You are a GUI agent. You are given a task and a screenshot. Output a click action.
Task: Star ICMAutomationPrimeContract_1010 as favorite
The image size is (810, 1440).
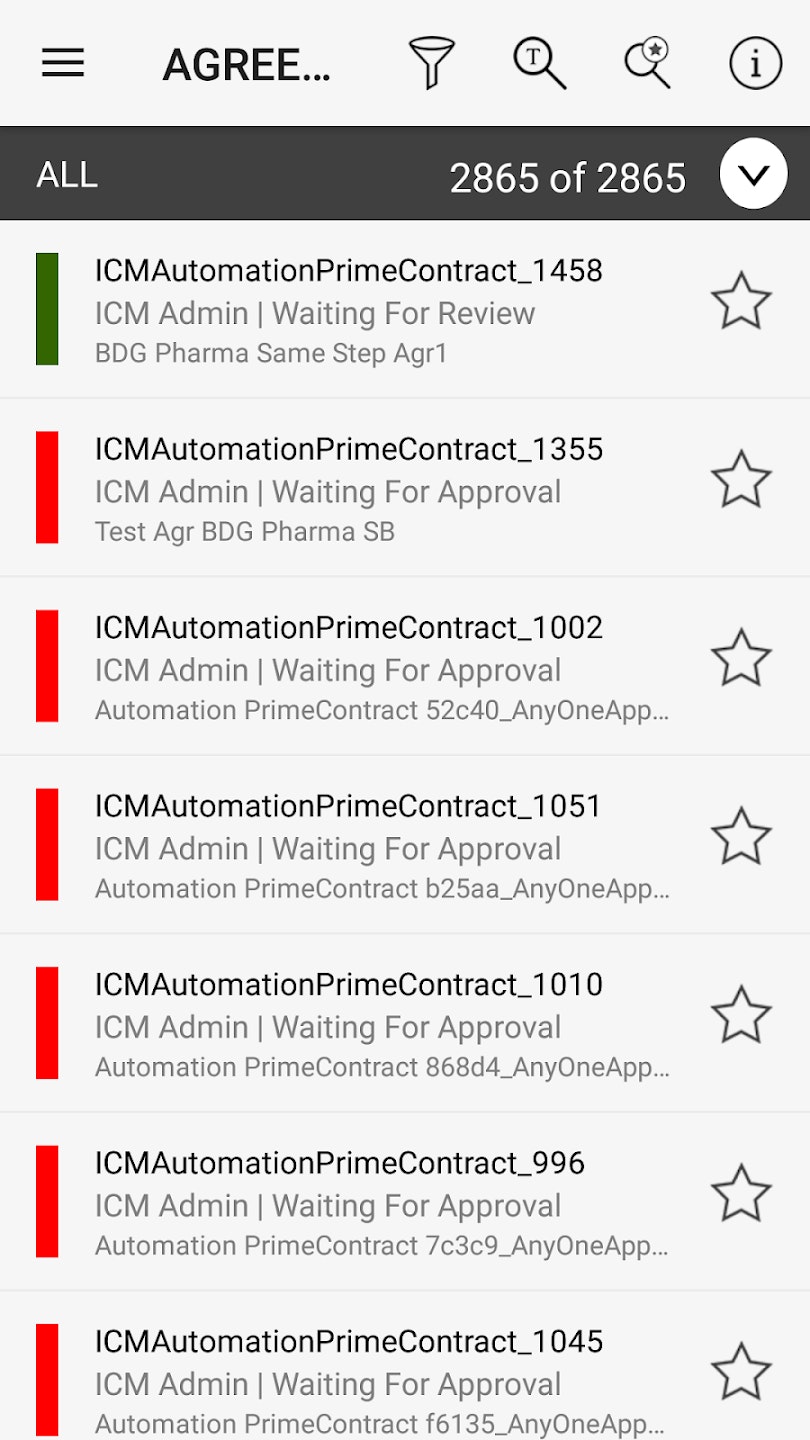coord(741,1015)
